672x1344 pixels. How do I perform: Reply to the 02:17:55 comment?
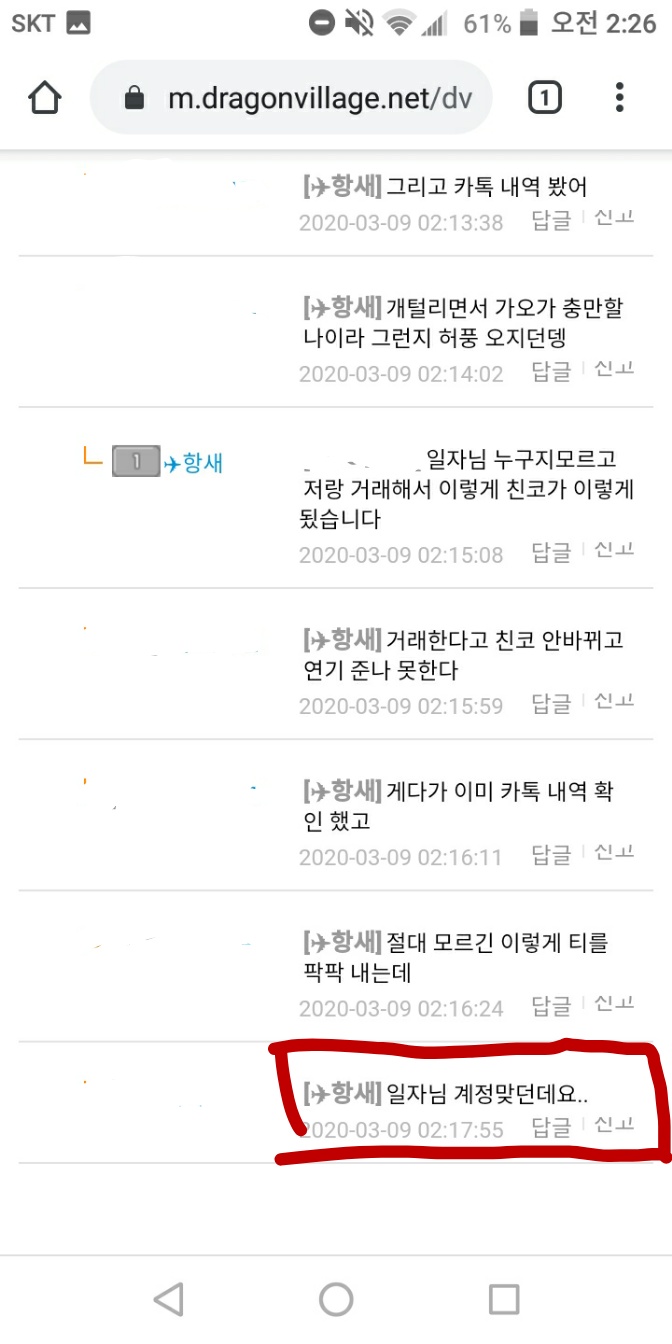pos(551,1127)
